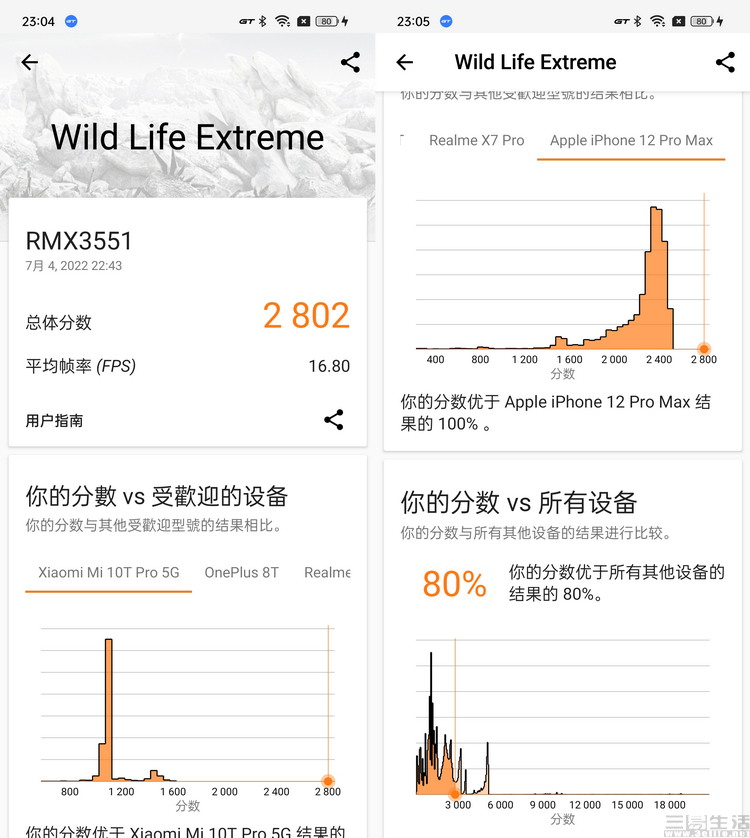Select the Xiaomi Mi 10T Pro 5G tab
The image size is (750, 838).
109,573
